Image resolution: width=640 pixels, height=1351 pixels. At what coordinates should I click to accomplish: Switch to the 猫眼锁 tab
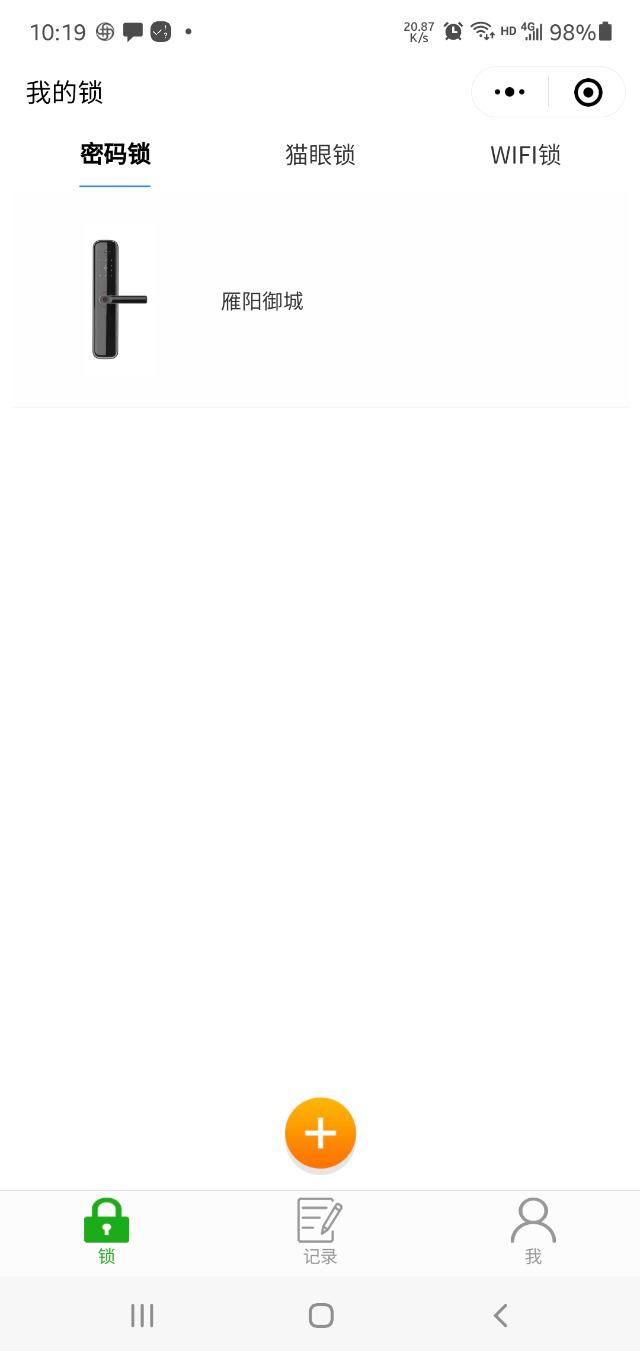(320, 155)
